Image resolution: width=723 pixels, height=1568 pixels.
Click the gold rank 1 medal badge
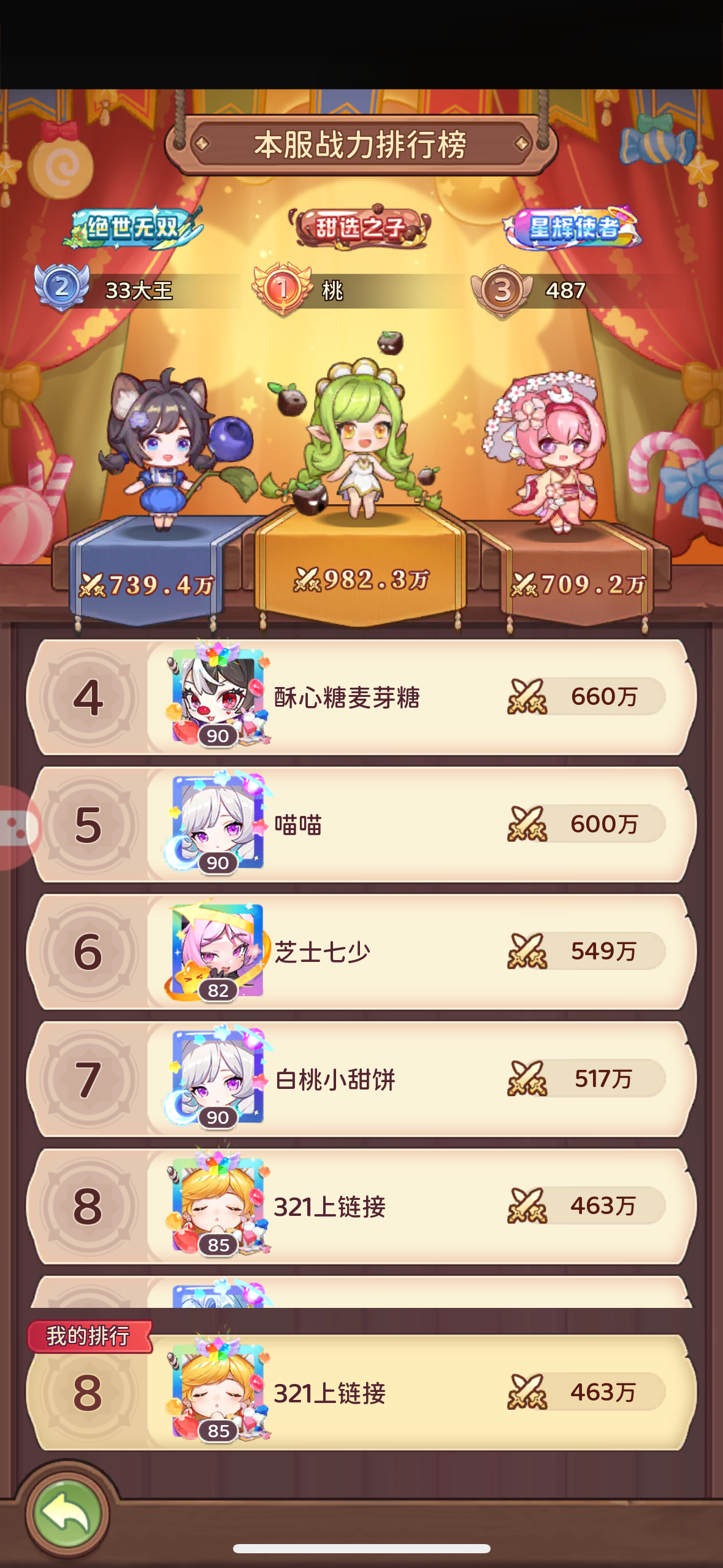(x=285, y=288)
